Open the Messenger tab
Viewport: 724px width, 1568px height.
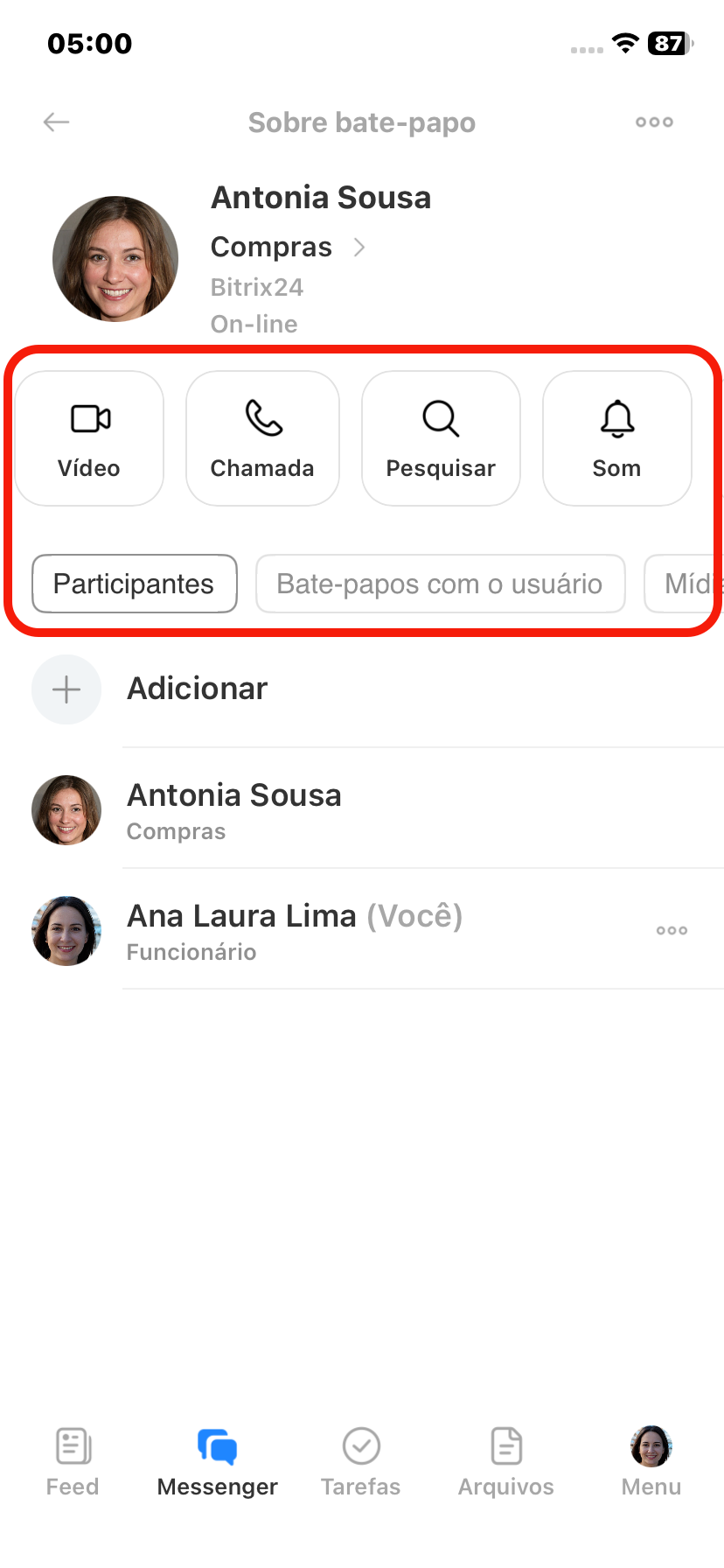click(218, 1462)
